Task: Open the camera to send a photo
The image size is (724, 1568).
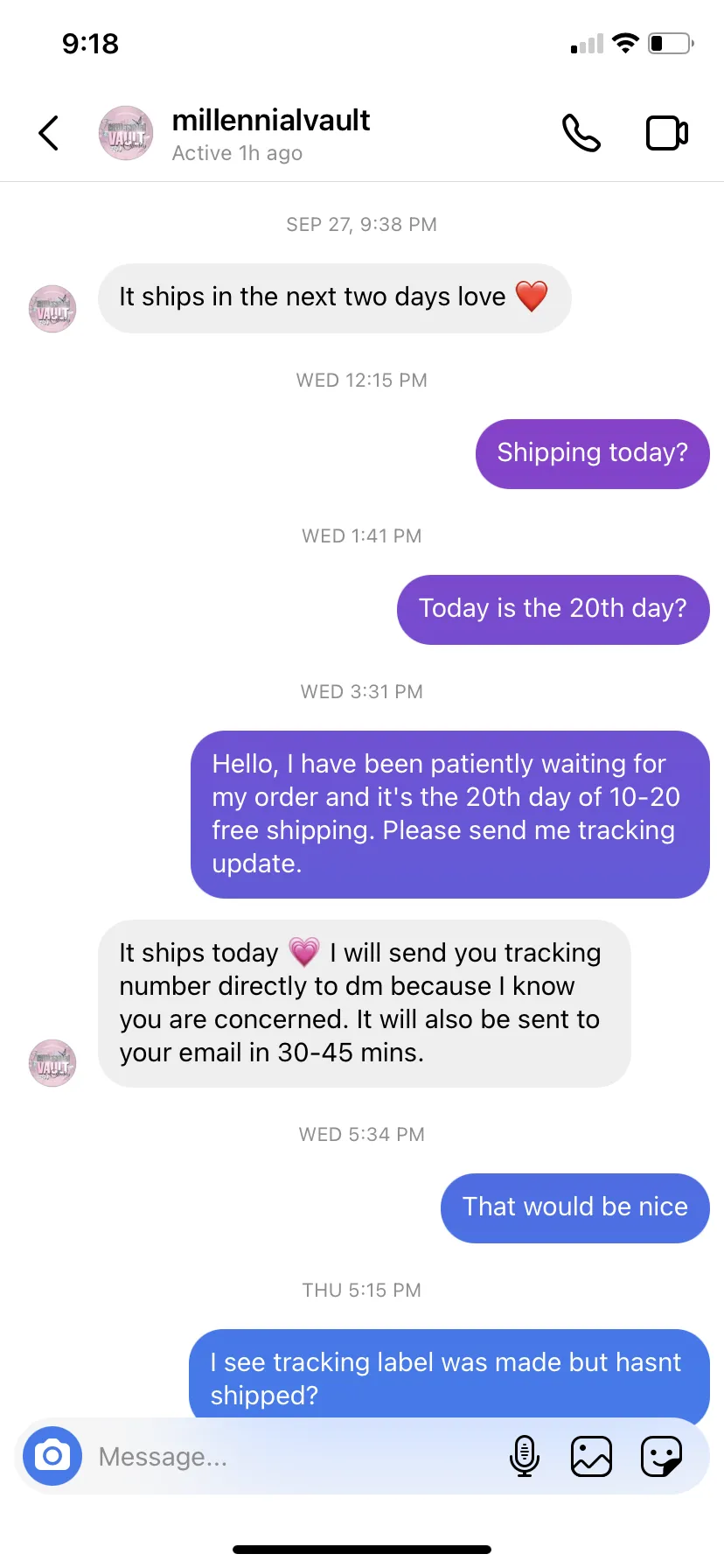Action: tap(52, 1456)
